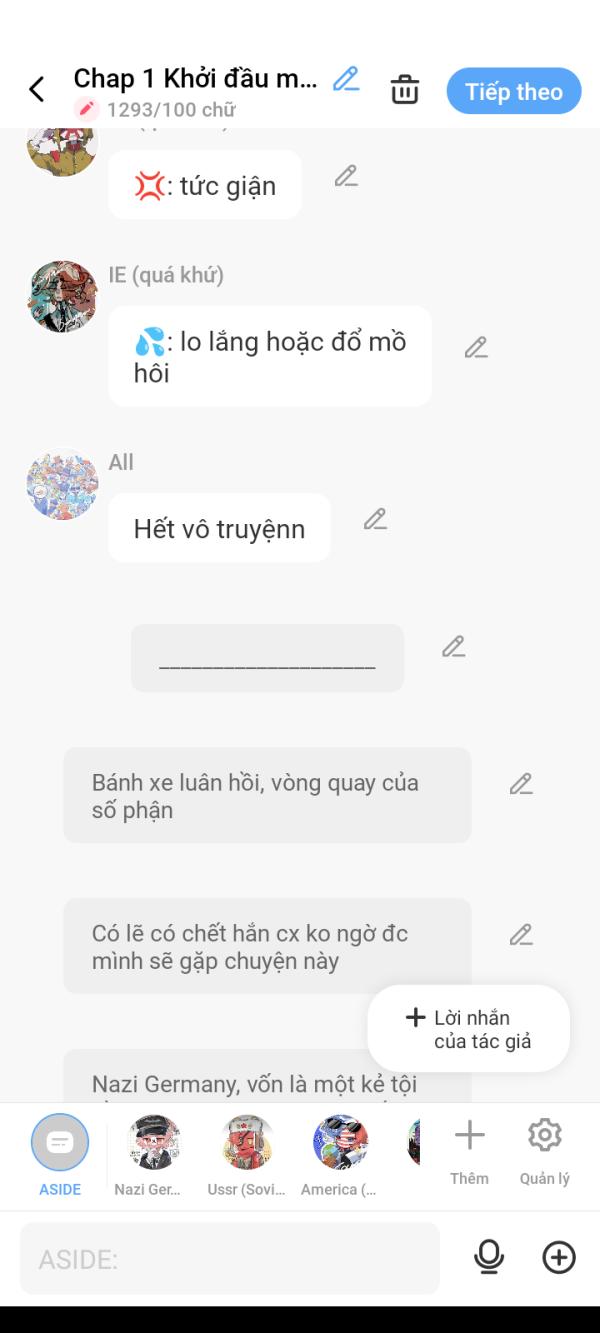Edit the 'Hết vô truyệnn' message
The width and height of the screenshot is (600, 1333).
point(375,520)
